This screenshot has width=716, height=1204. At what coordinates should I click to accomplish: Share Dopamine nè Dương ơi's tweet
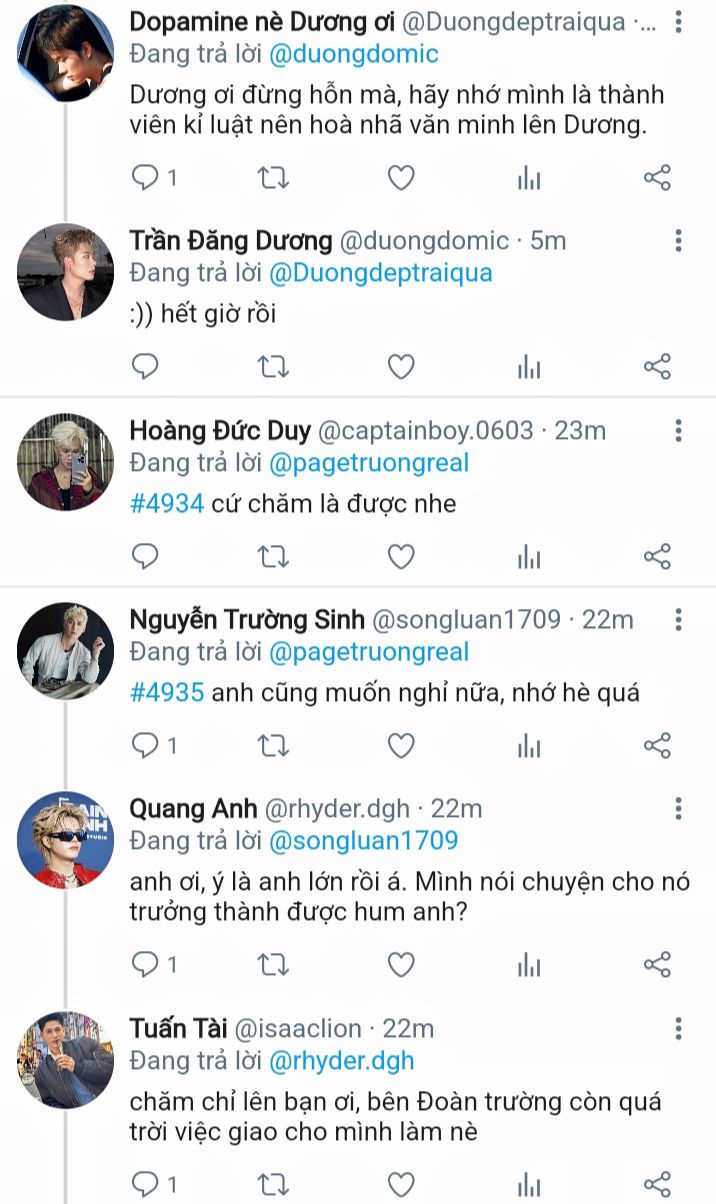[x=657, y=178]
